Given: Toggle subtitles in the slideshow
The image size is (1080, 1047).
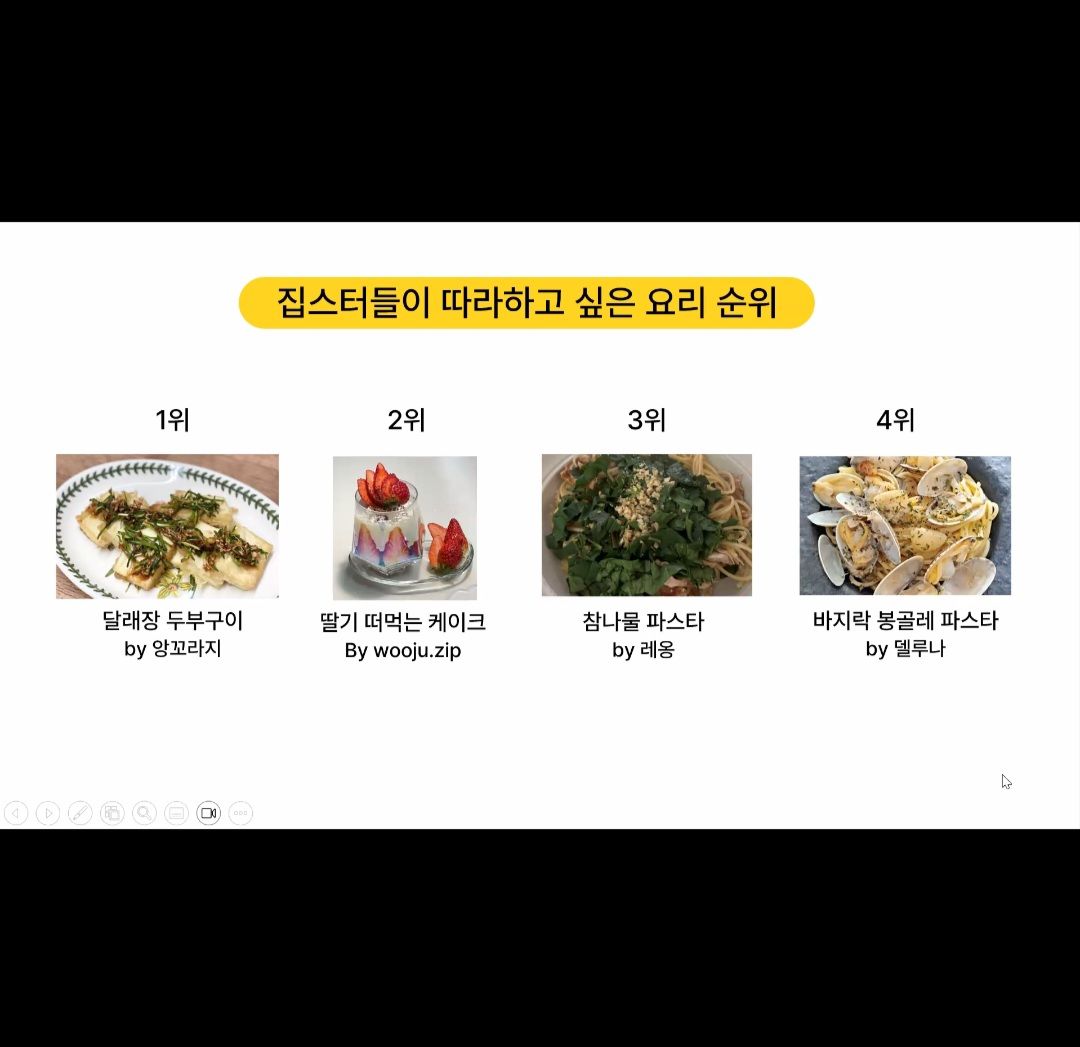Looking at the screenshot, I should [x=176, y=813].
